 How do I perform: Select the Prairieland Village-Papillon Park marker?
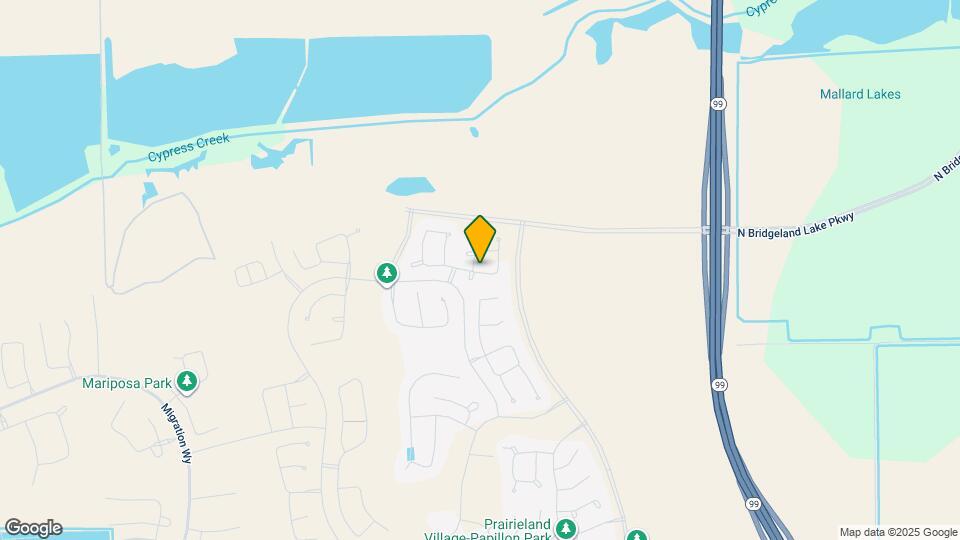coord(566,528)
